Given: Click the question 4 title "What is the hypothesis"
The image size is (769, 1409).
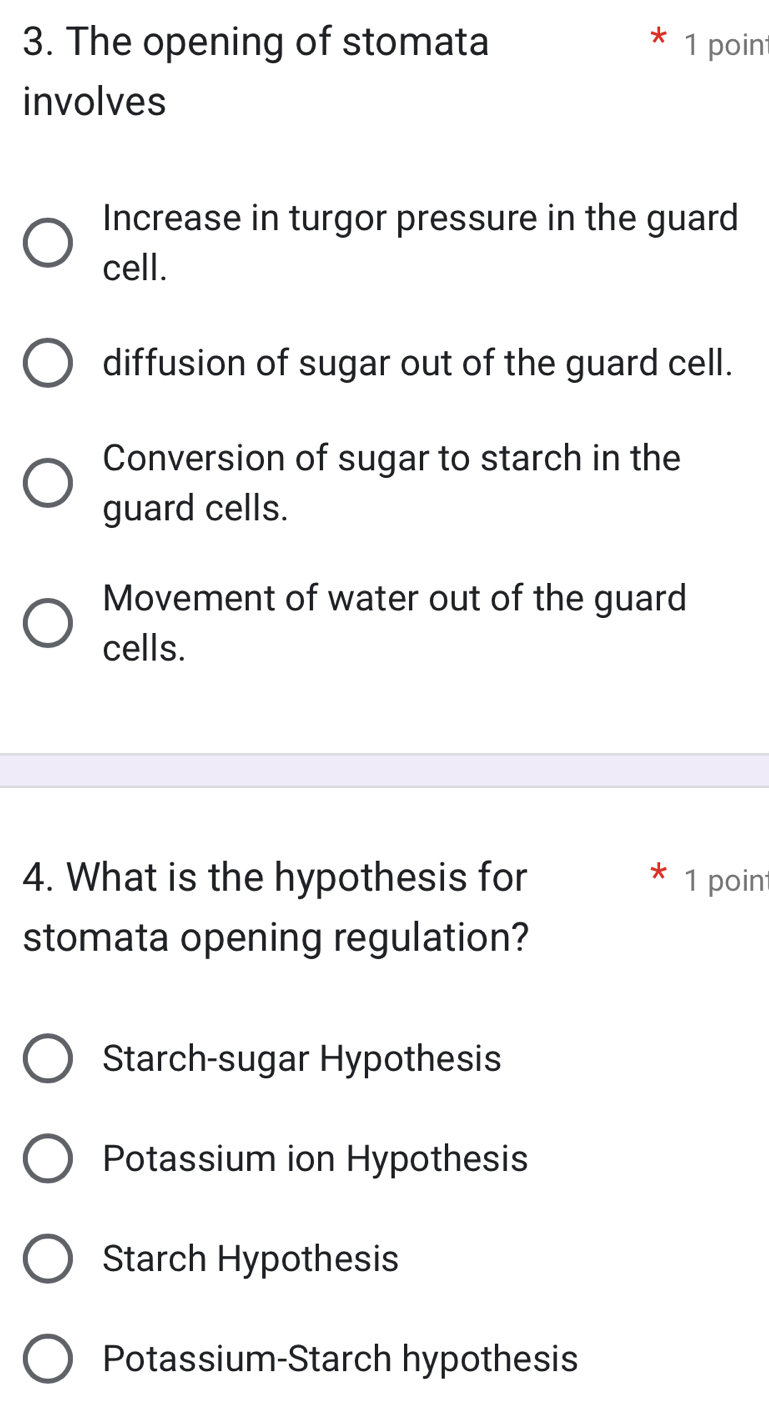Looking at the screenshot, I should (x=277, y=877).
